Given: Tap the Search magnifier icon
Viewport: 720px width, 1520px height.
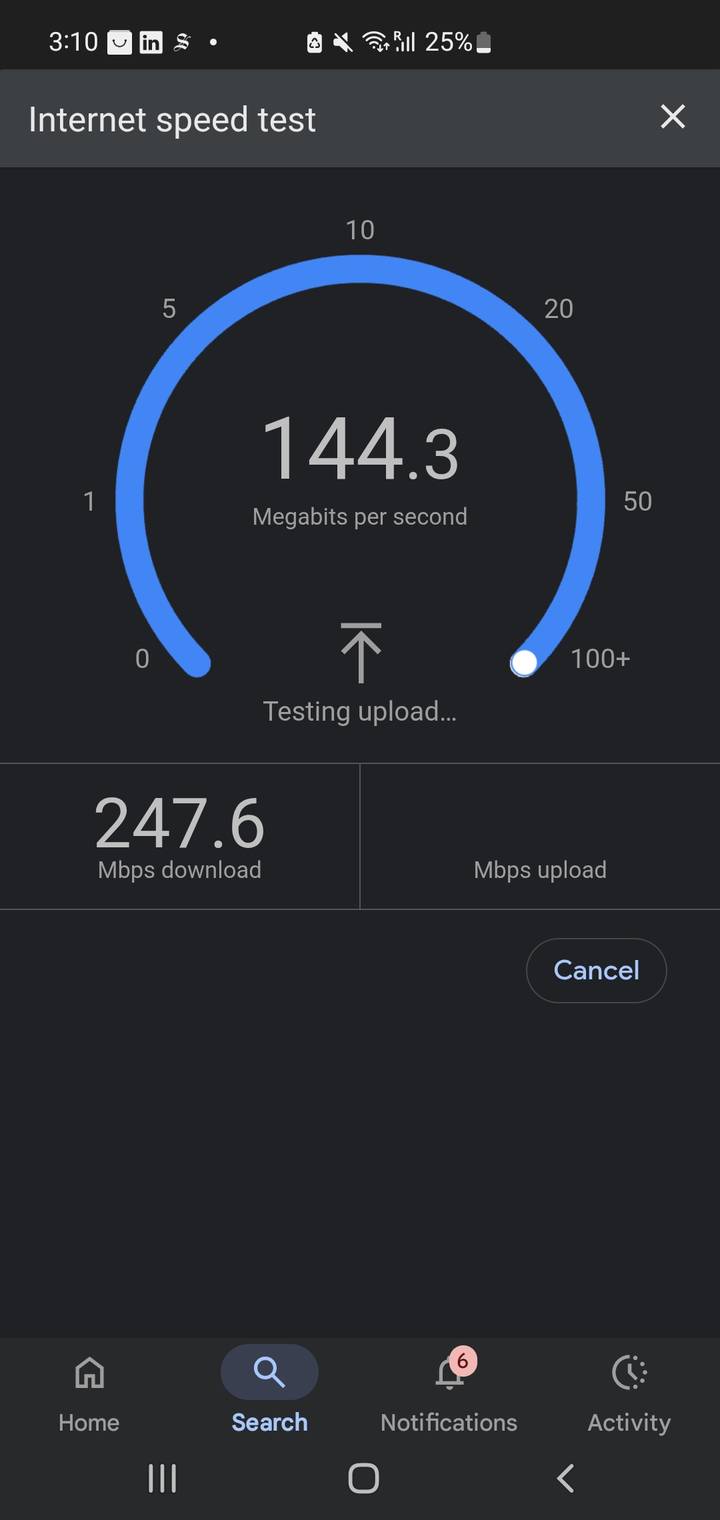Looking at the screenshot, I should (x=268, y=1371).
